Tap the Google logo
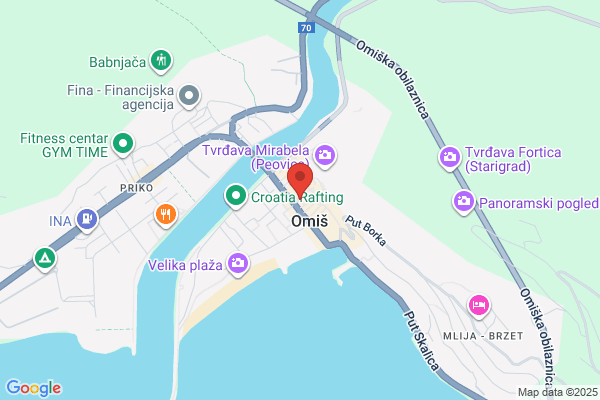The image size is (600, 400). [x=34, y=388]
